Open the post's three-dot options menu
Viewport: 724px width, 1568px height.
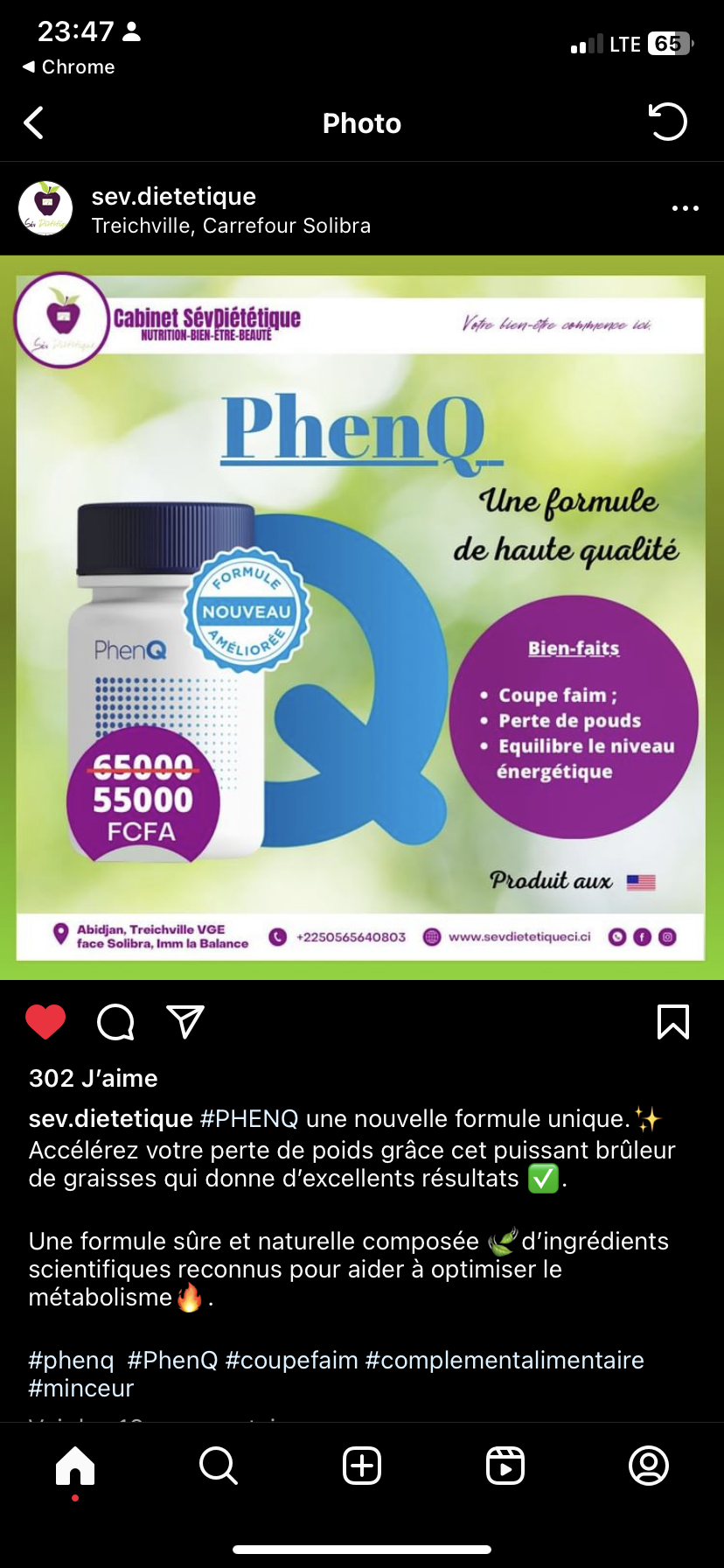685,208
